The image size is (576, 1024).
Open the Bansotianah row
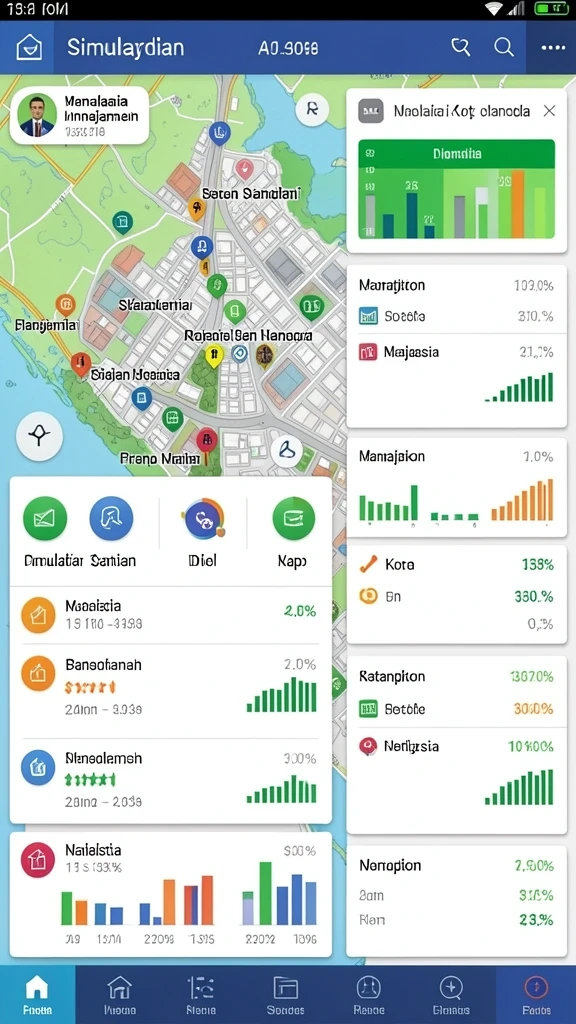(x=170, y=690)
